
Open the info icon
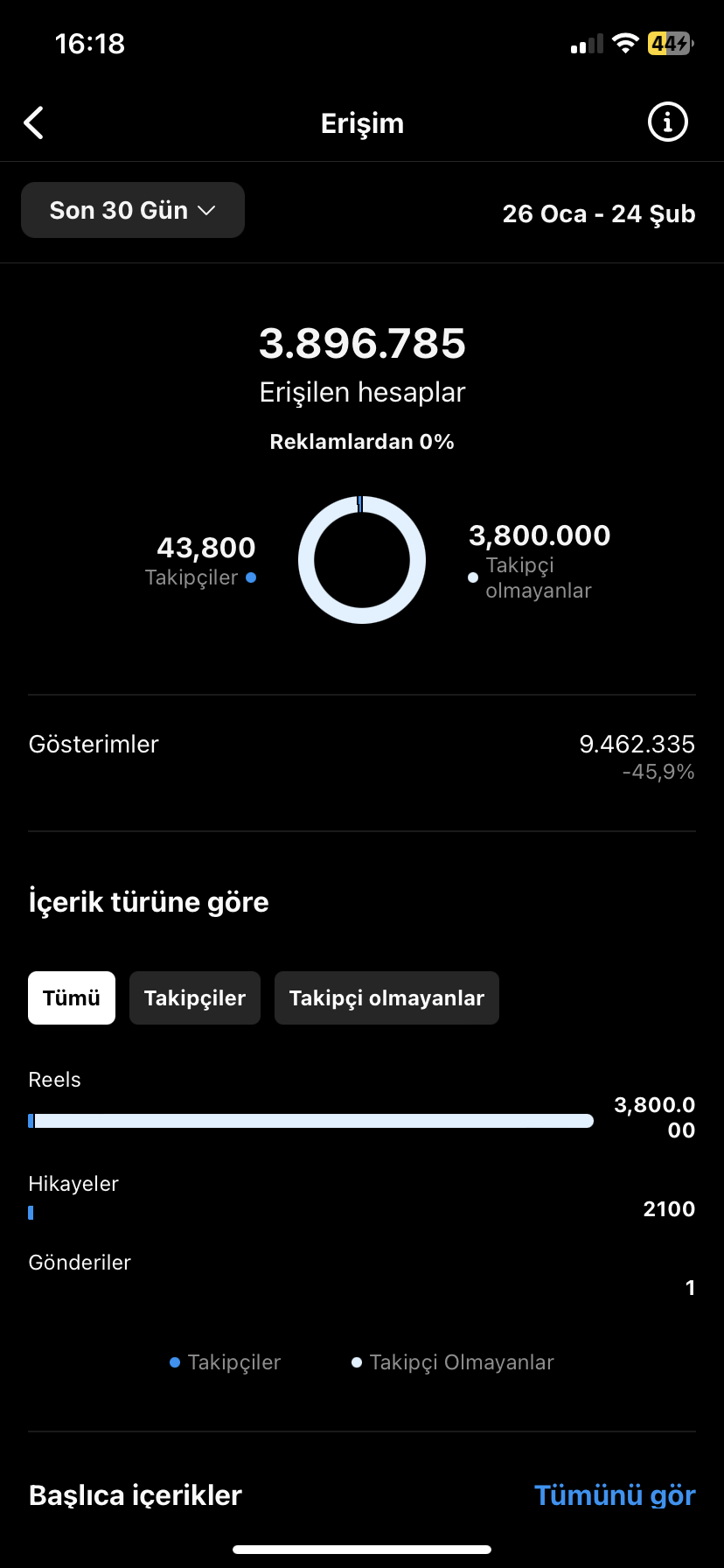point(668,122)
